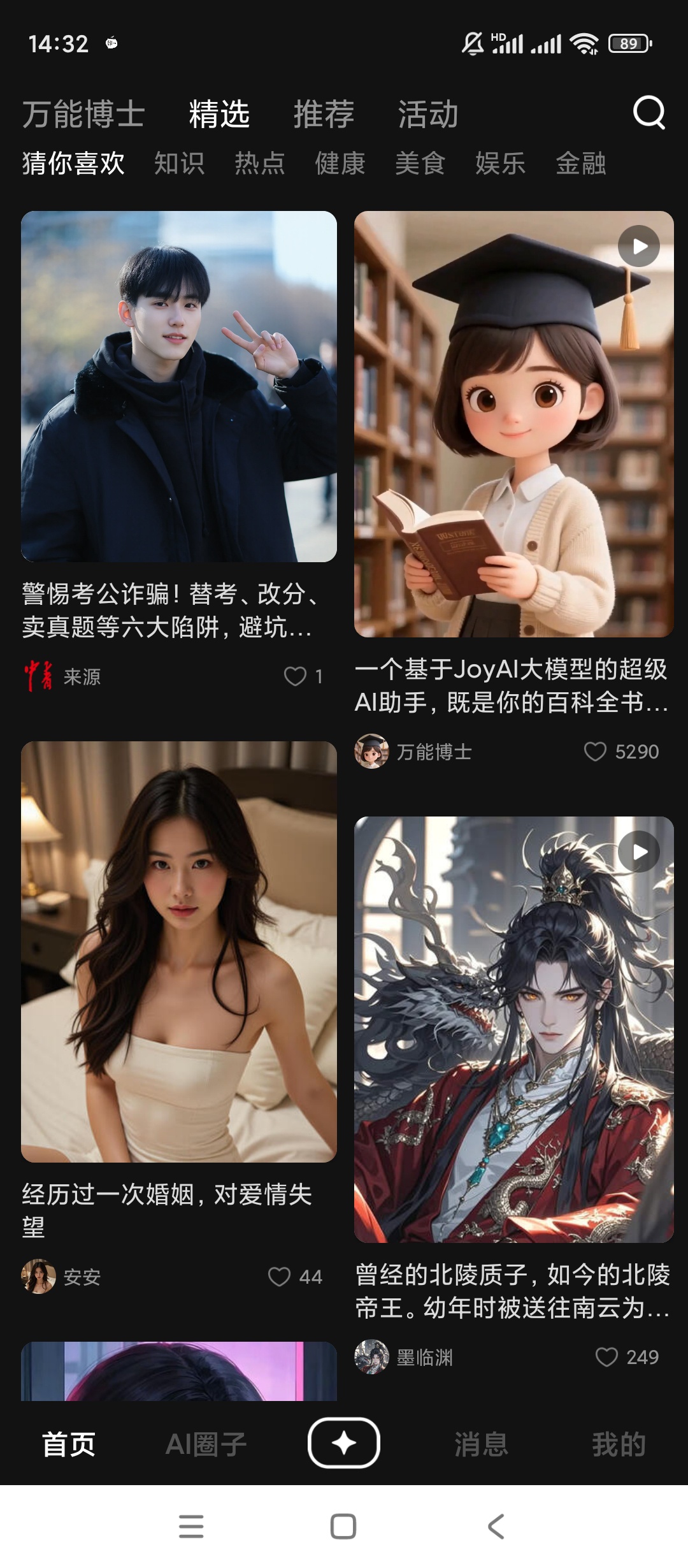The height and width of the screenshot is (1568, 688).
Task: Select the 金融 category
Action: [x=580, y=163]
